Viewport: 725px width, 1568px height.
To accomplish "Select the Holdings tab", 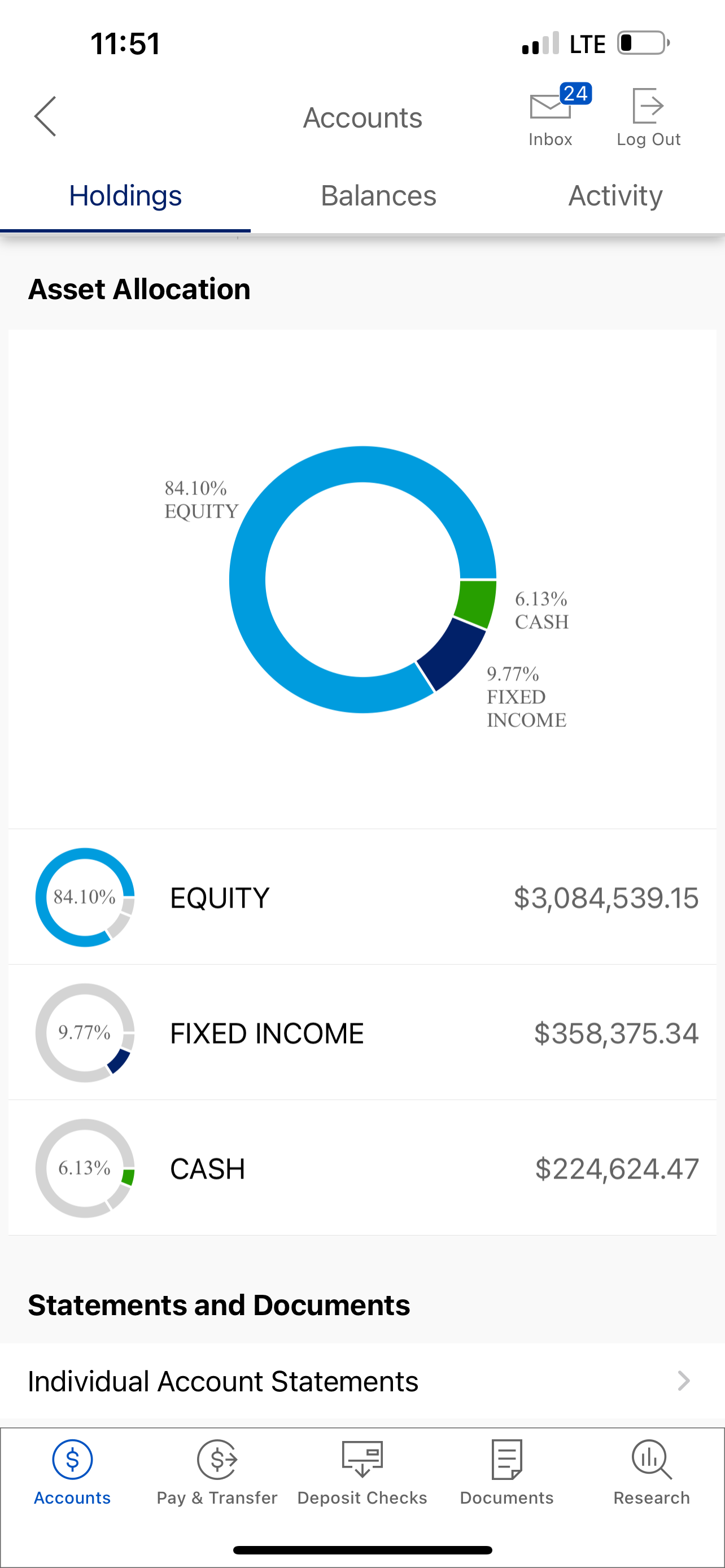I will [125, 196].
